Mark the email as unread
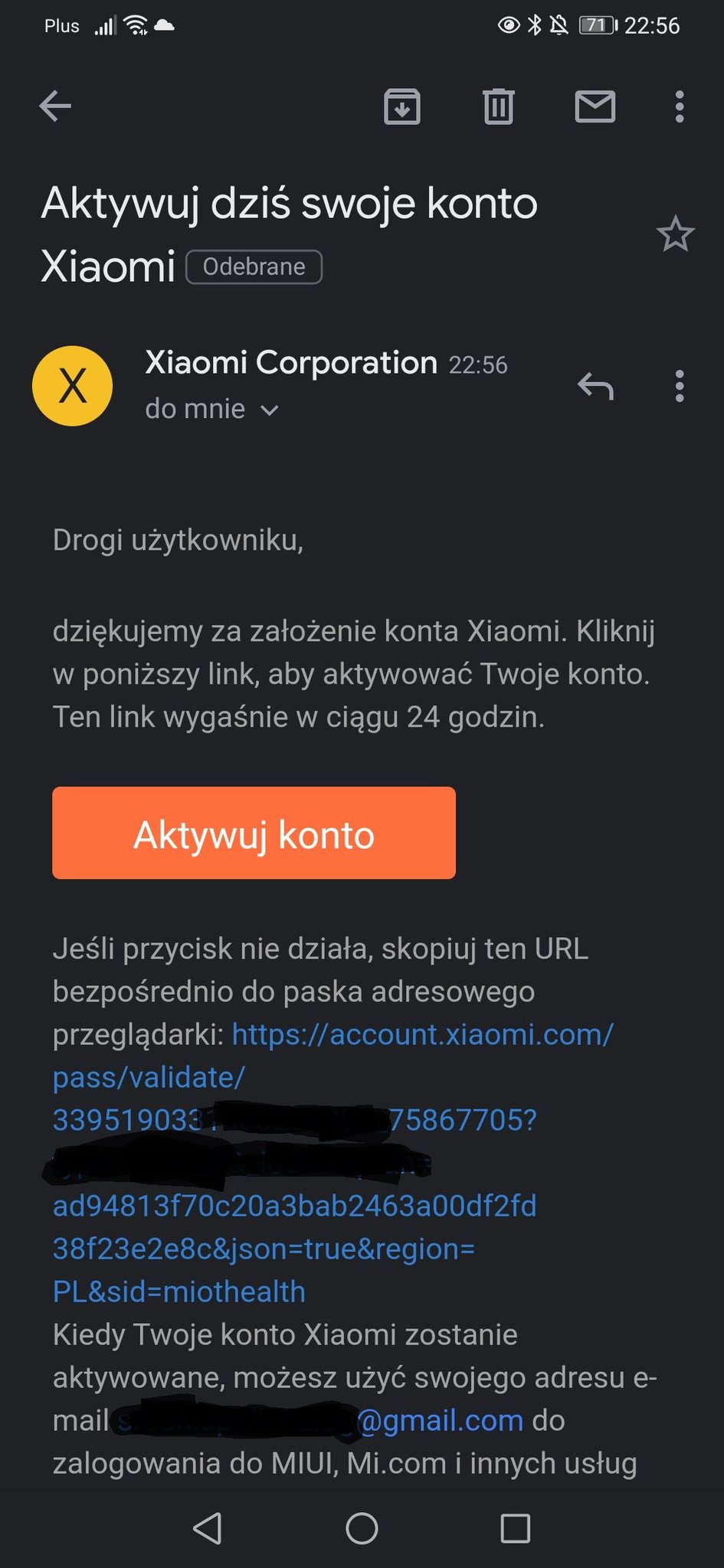The image size is (724, 1568). 595,106
